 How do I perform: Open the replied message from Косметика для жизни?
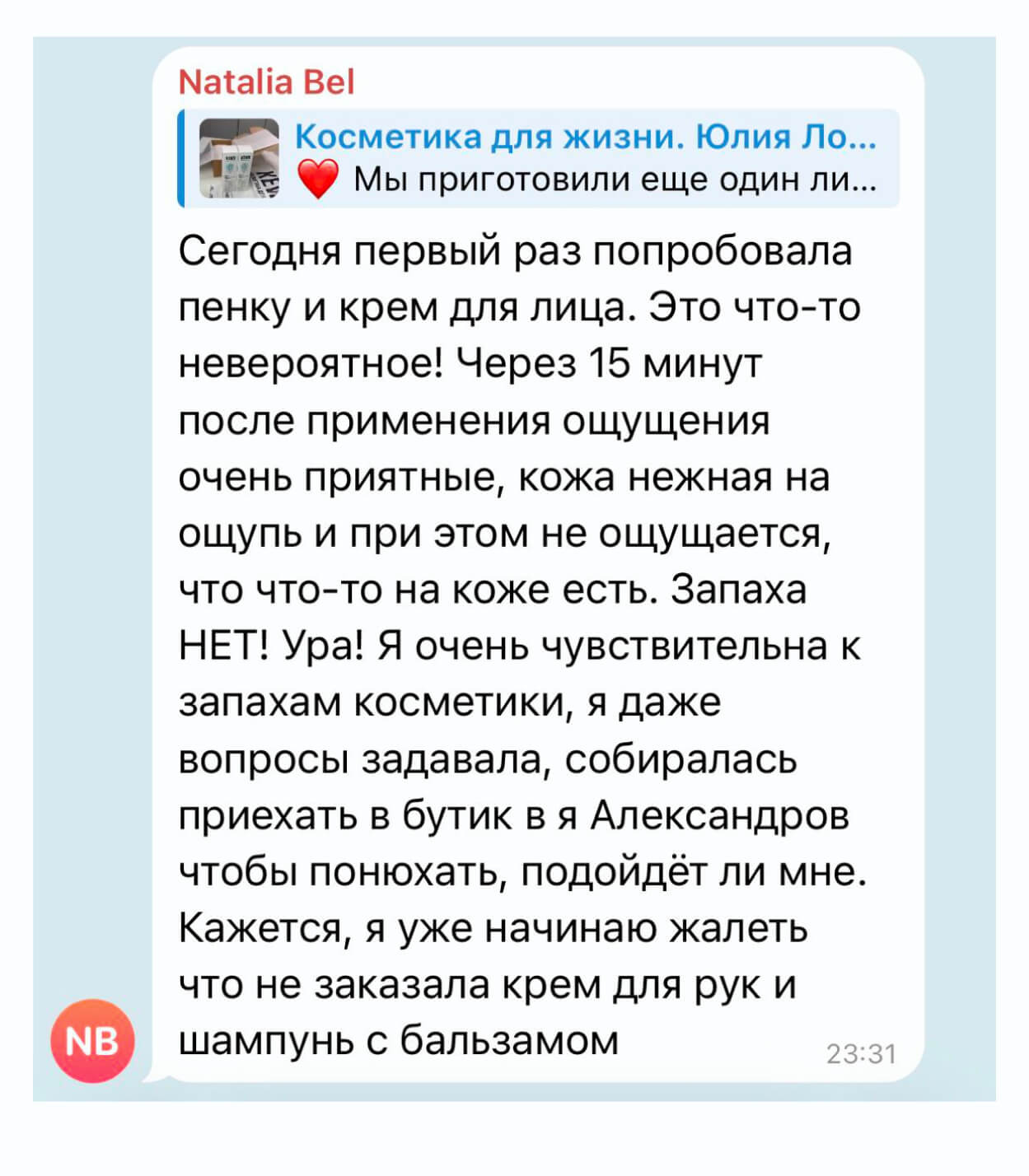click(x=540, y=158)
